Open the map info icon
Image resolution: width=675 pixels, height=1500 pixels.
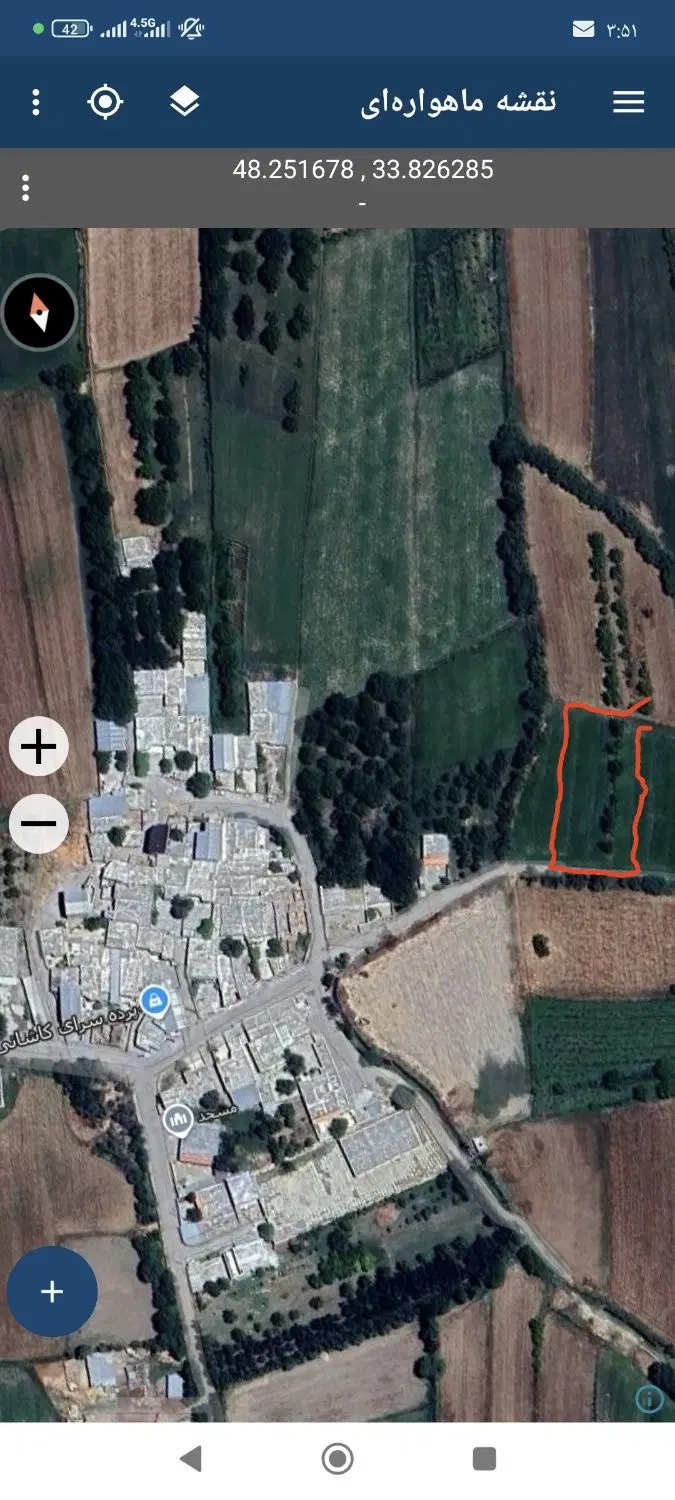pyautogui.click(x=650, y=1398)
